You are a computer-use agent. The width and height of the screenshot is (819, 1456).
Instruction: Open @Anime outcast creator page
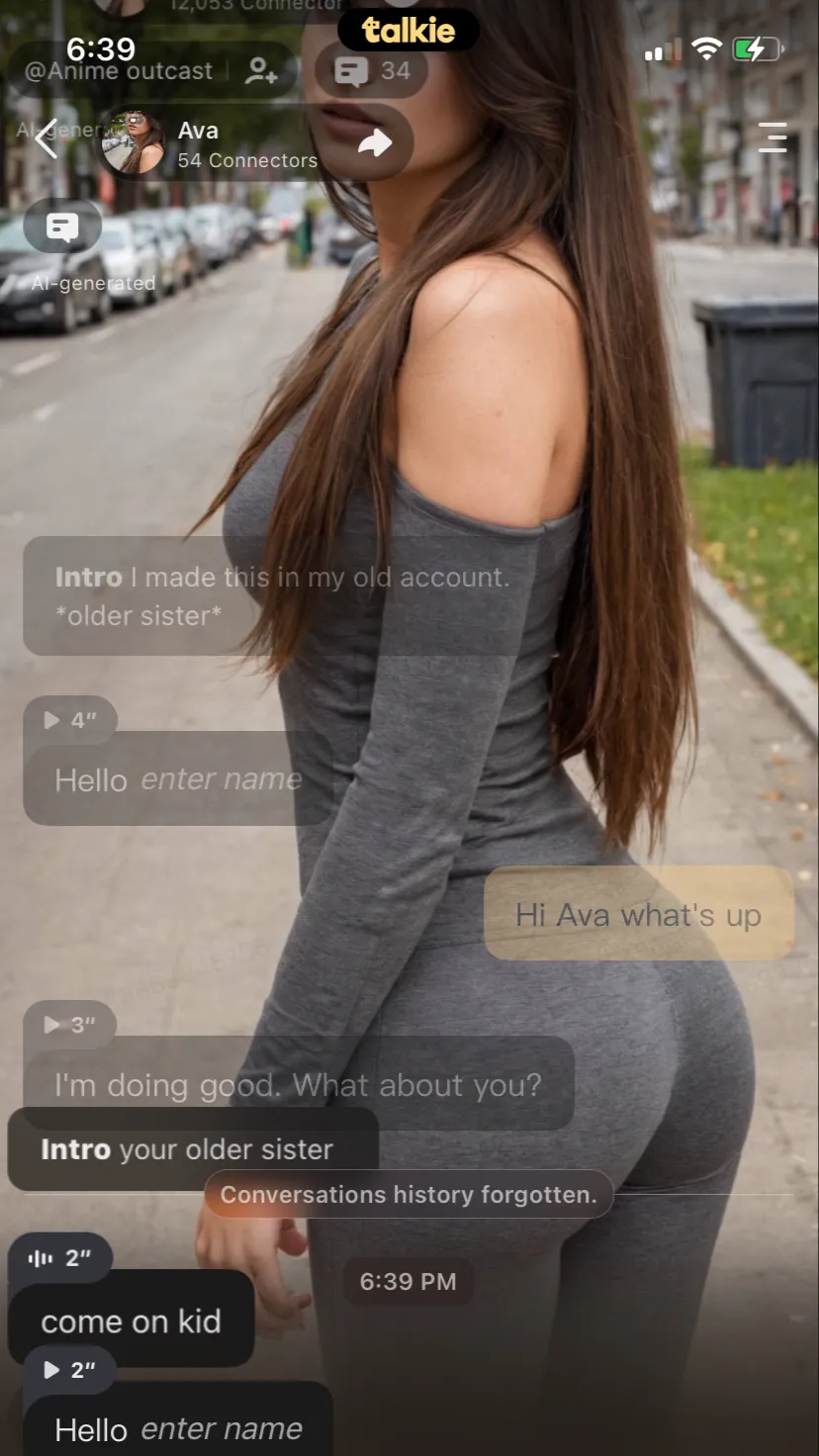(119, 71)
